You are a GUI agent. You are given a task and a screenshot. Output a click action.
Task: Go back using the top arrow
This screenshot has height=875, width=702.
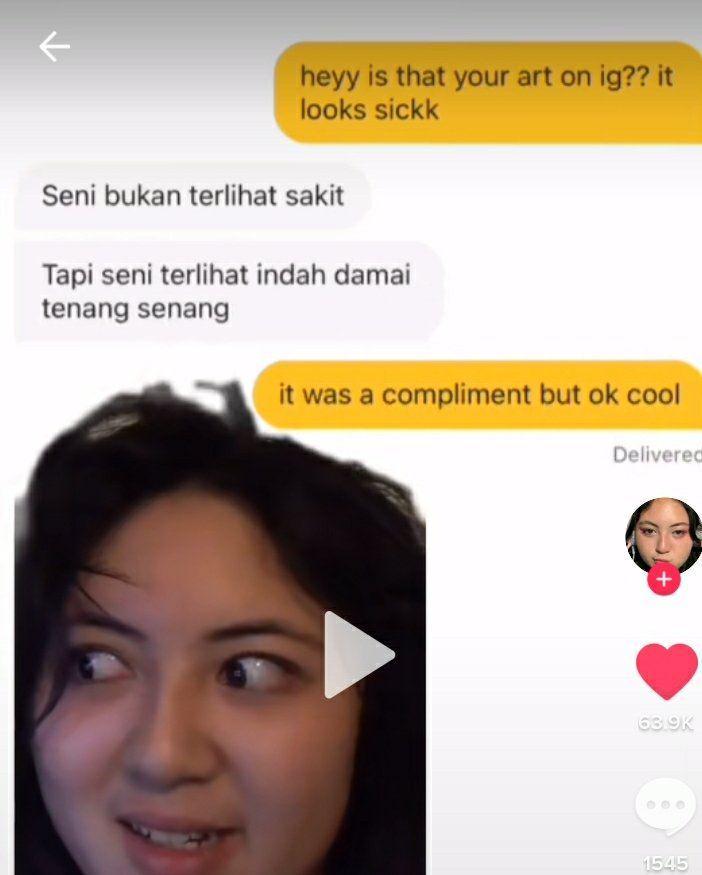(54, 47)
